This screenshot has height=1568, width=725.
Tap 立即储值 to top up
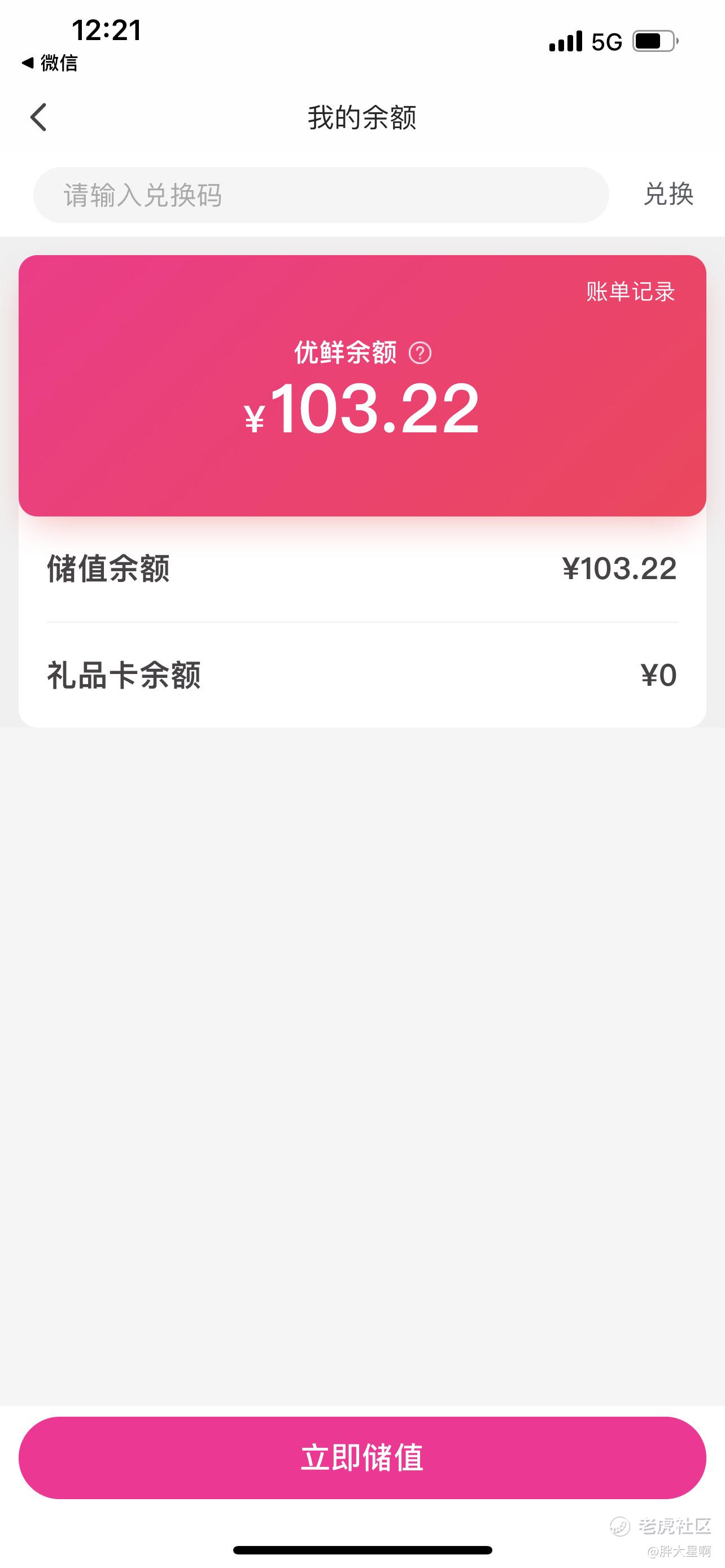coord(362,1457)
